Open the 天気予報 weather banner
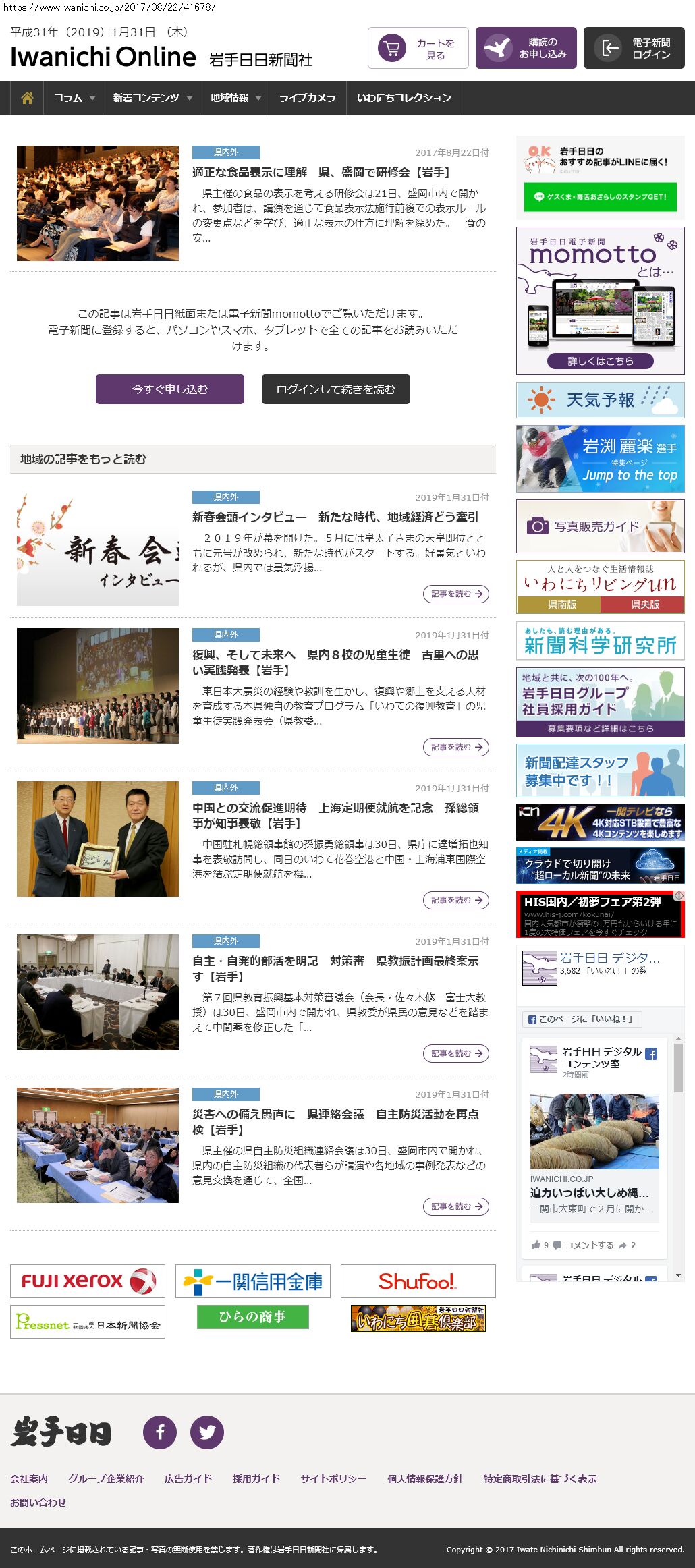This screenshot has width=695, height=1568. (600, 400)
